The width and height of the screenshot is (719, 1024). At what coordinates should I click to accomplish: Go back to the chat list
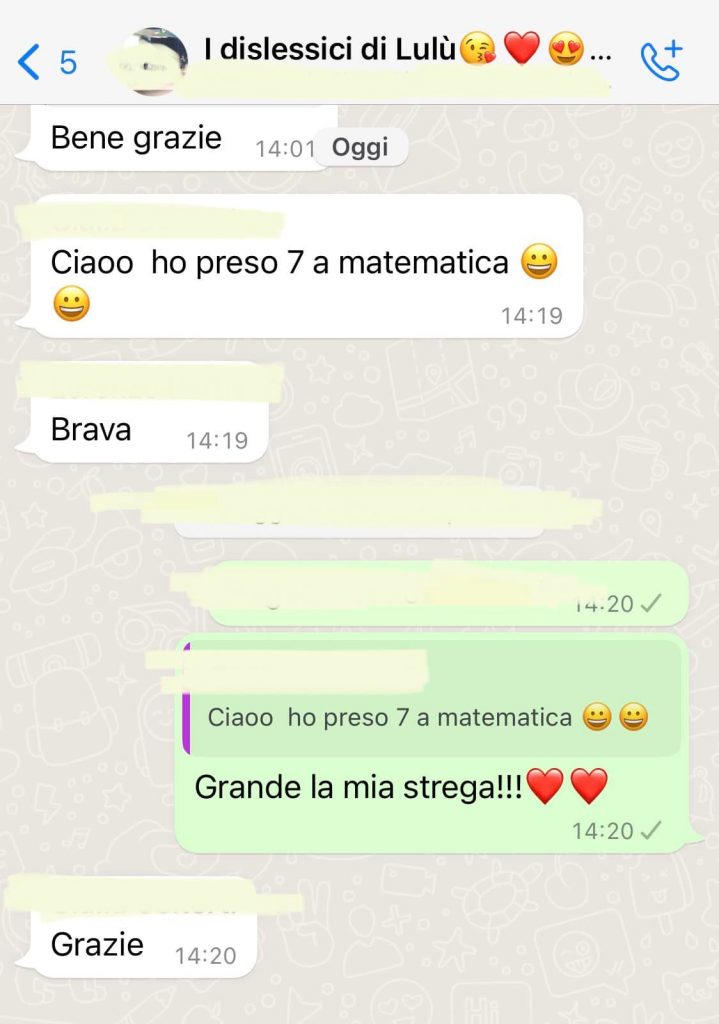point(44,62)
